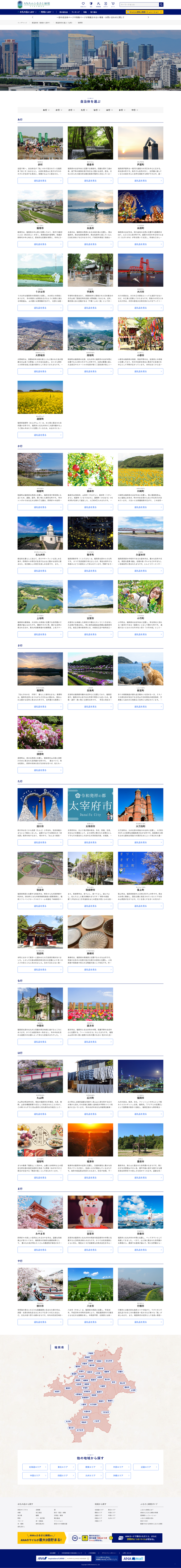
Task: Select the 沖縄エリア region button
Action: click(118, 1475)
